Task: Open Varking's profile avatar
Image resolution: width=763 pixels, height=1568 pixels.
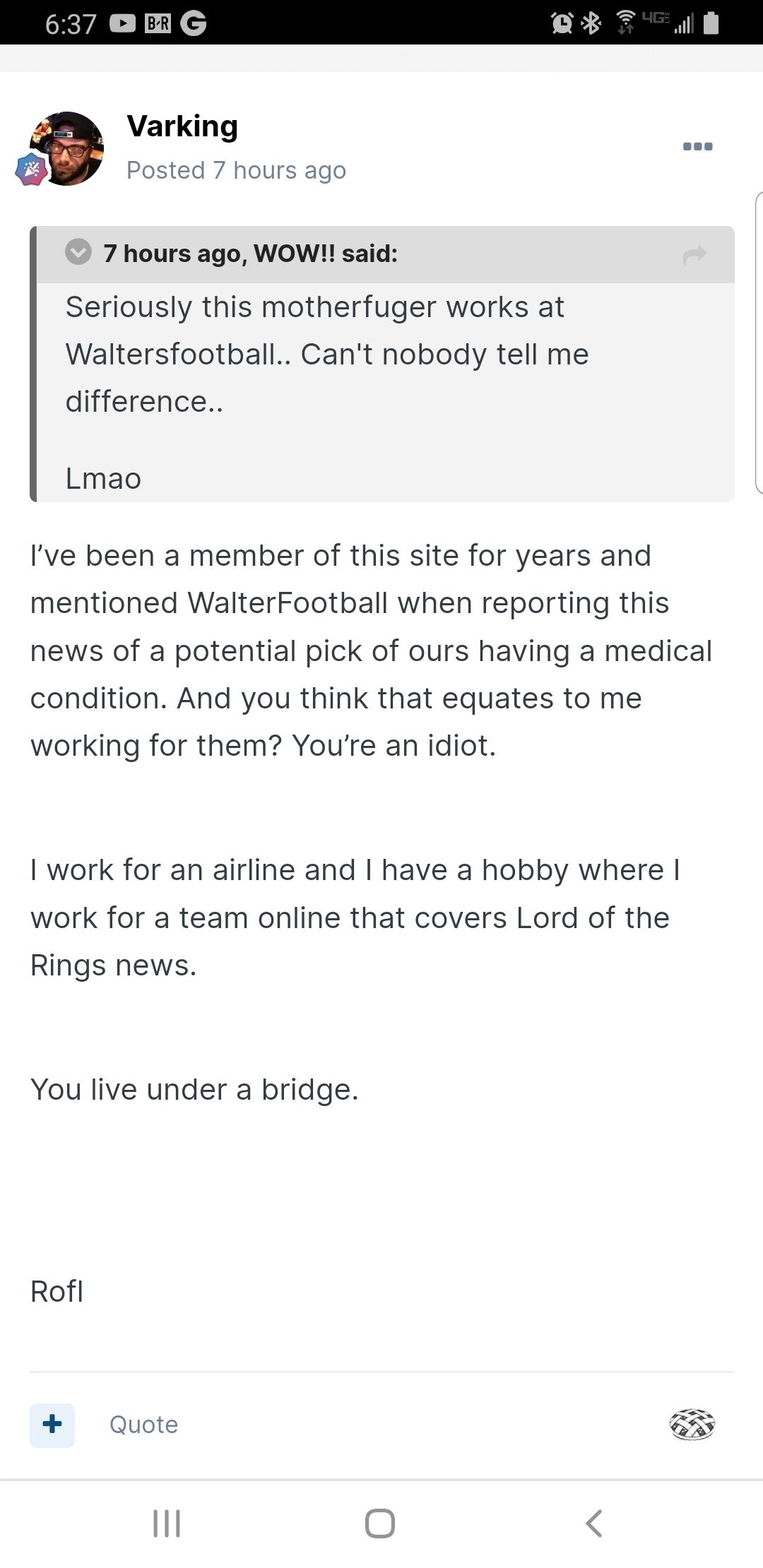Action: [x=66, y=148]
